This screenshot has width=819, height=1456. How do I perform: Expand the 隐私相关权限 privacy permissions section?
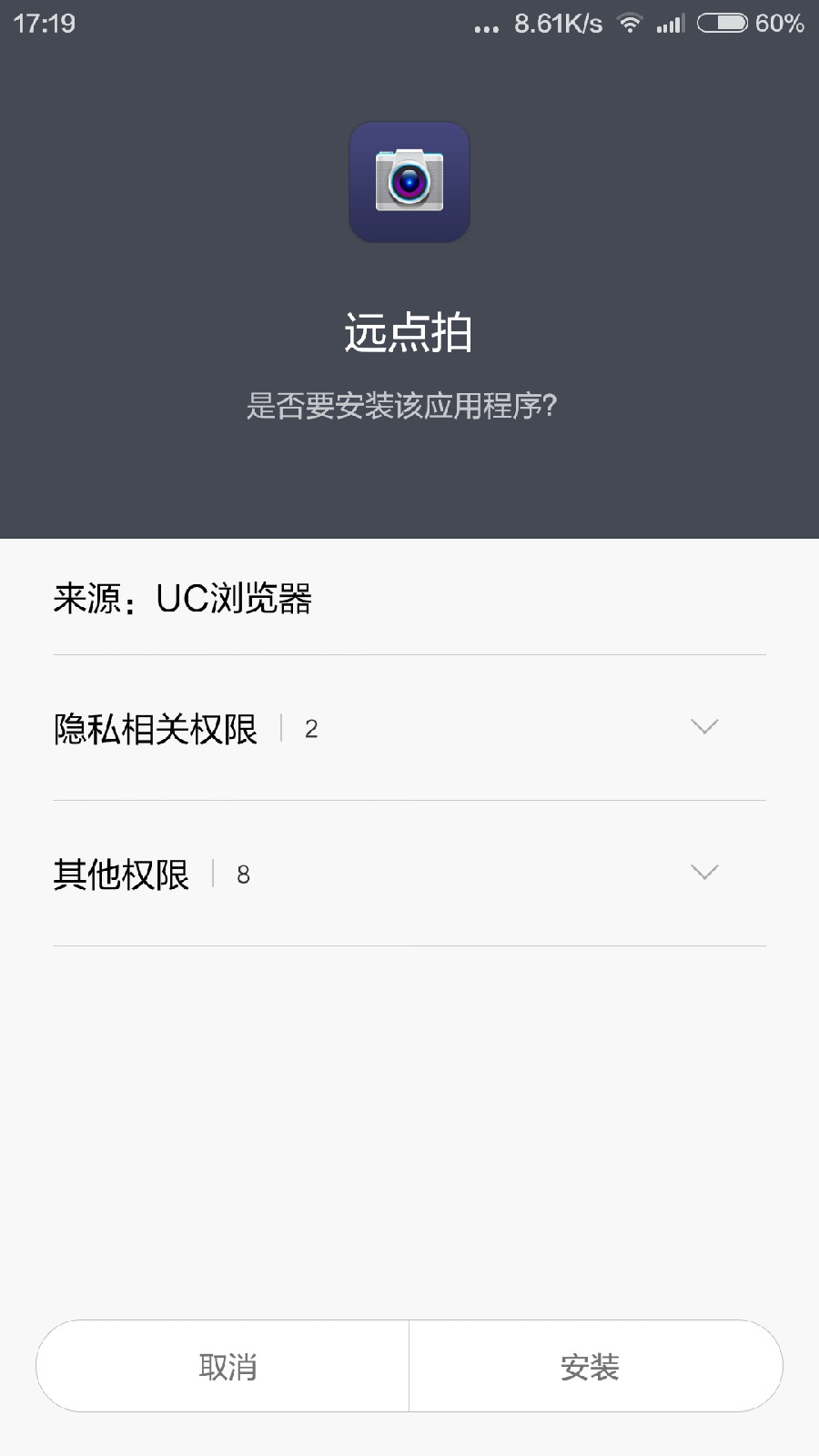[157, 727]
